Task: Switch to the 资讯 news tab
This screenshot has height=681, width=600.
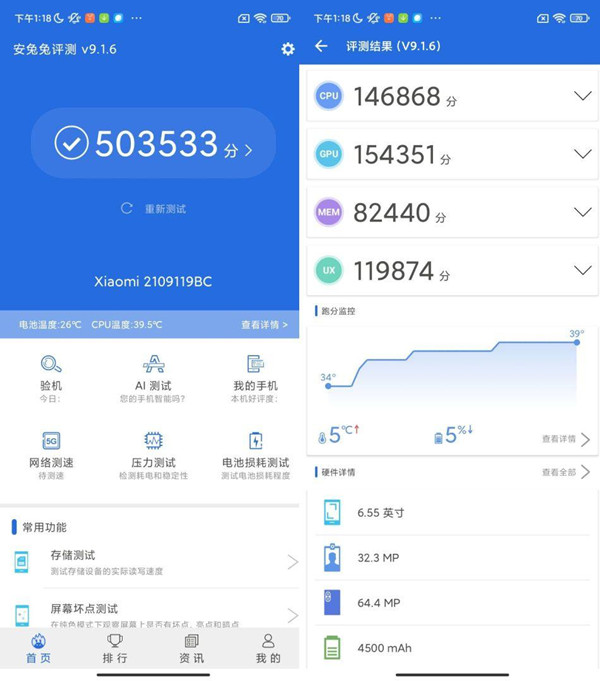Action: tap(191, 648)
